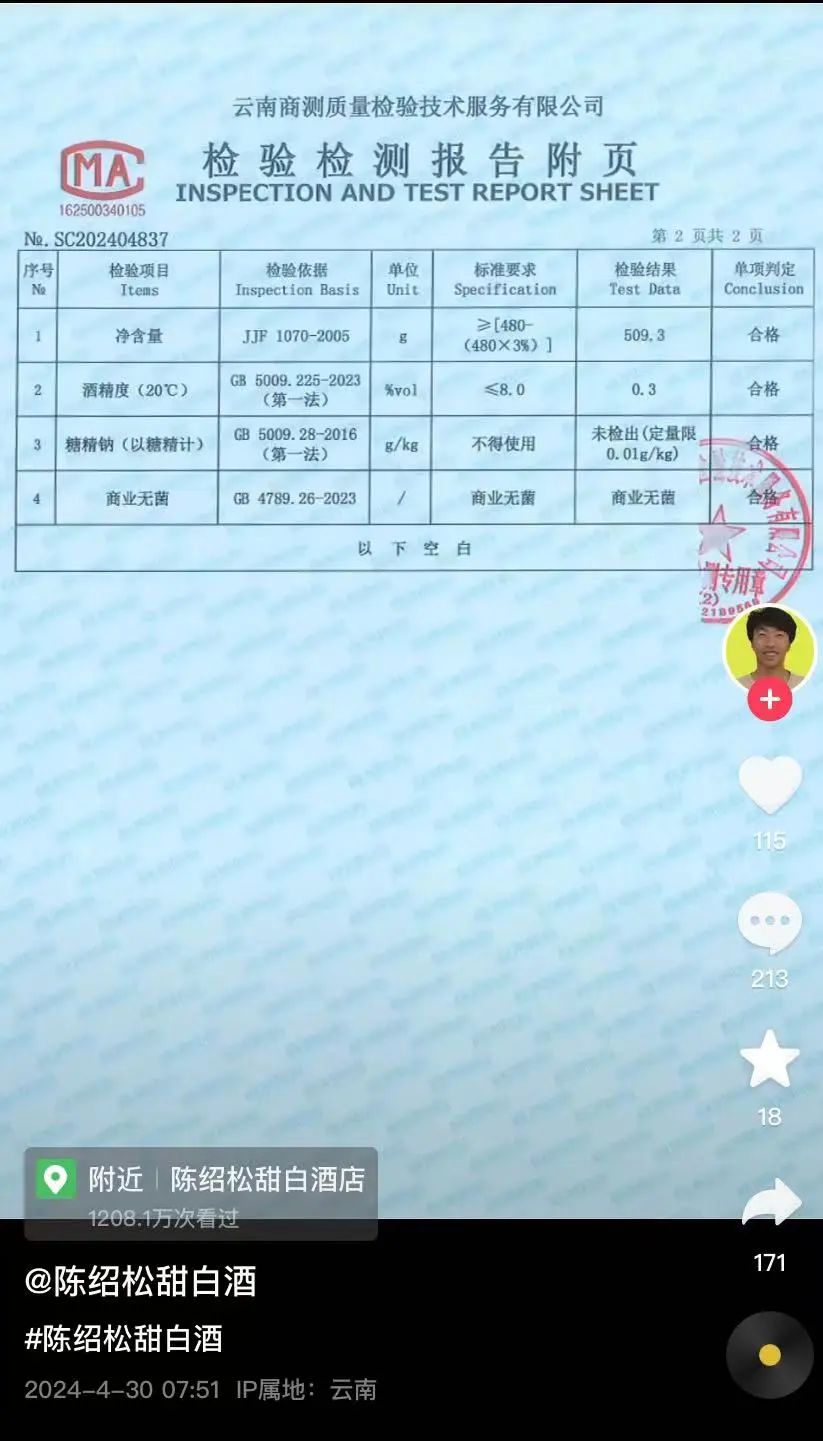Open the #陈绍松甜白酒 hashtag

point(123,1338)
